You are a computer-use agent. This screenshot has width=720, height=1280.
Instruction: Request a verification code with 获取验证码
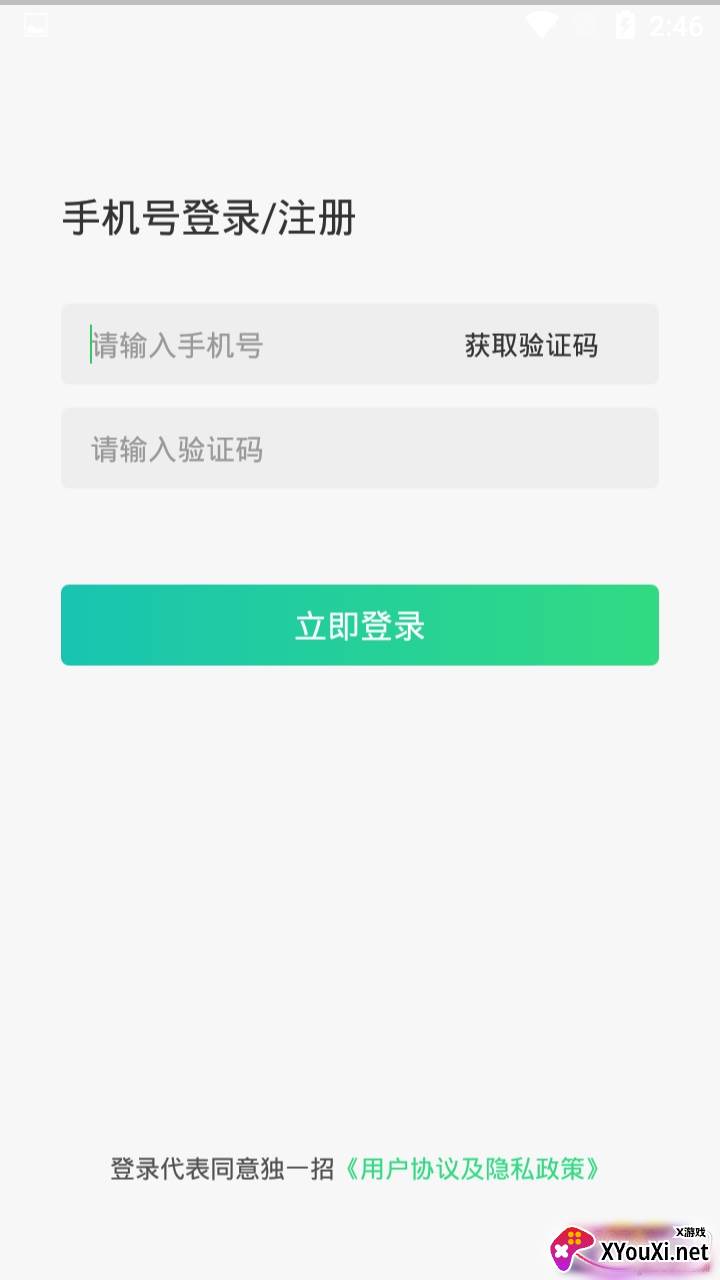click(x=531, y=346)
